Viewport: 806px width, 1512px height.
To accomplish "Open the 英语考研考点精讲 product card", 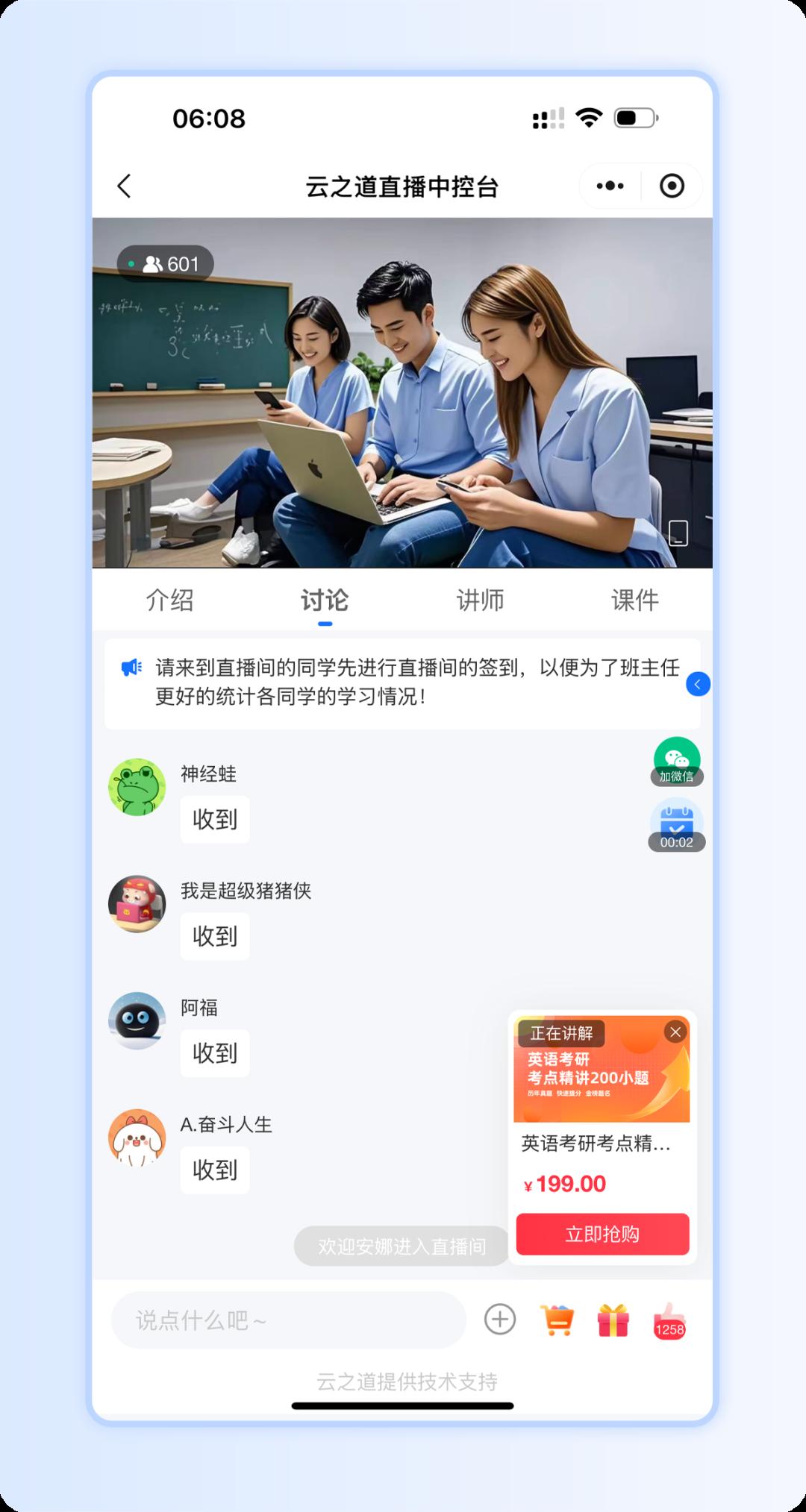I will (x=602, y=1082).
